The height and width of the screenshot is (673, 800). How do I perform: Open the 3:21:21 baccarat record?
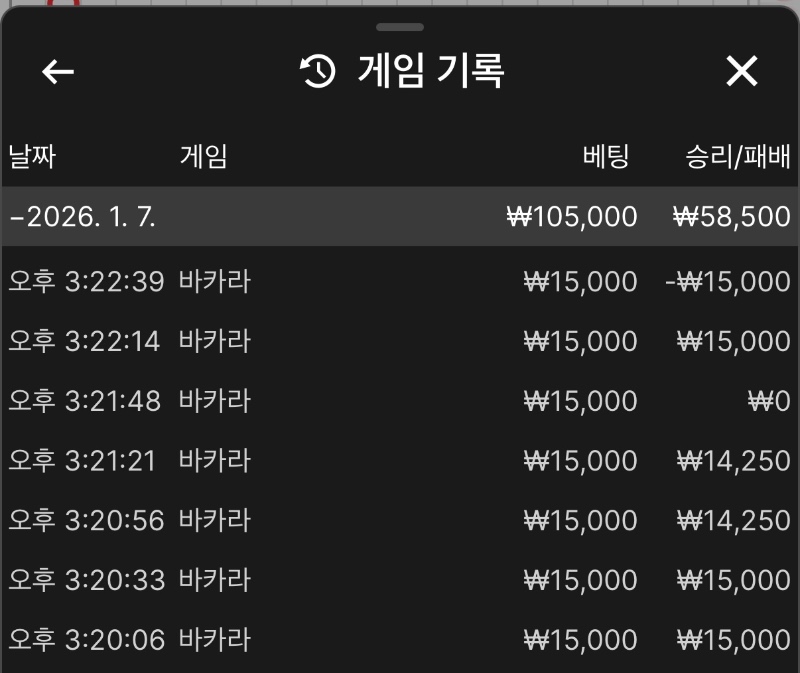400,461
